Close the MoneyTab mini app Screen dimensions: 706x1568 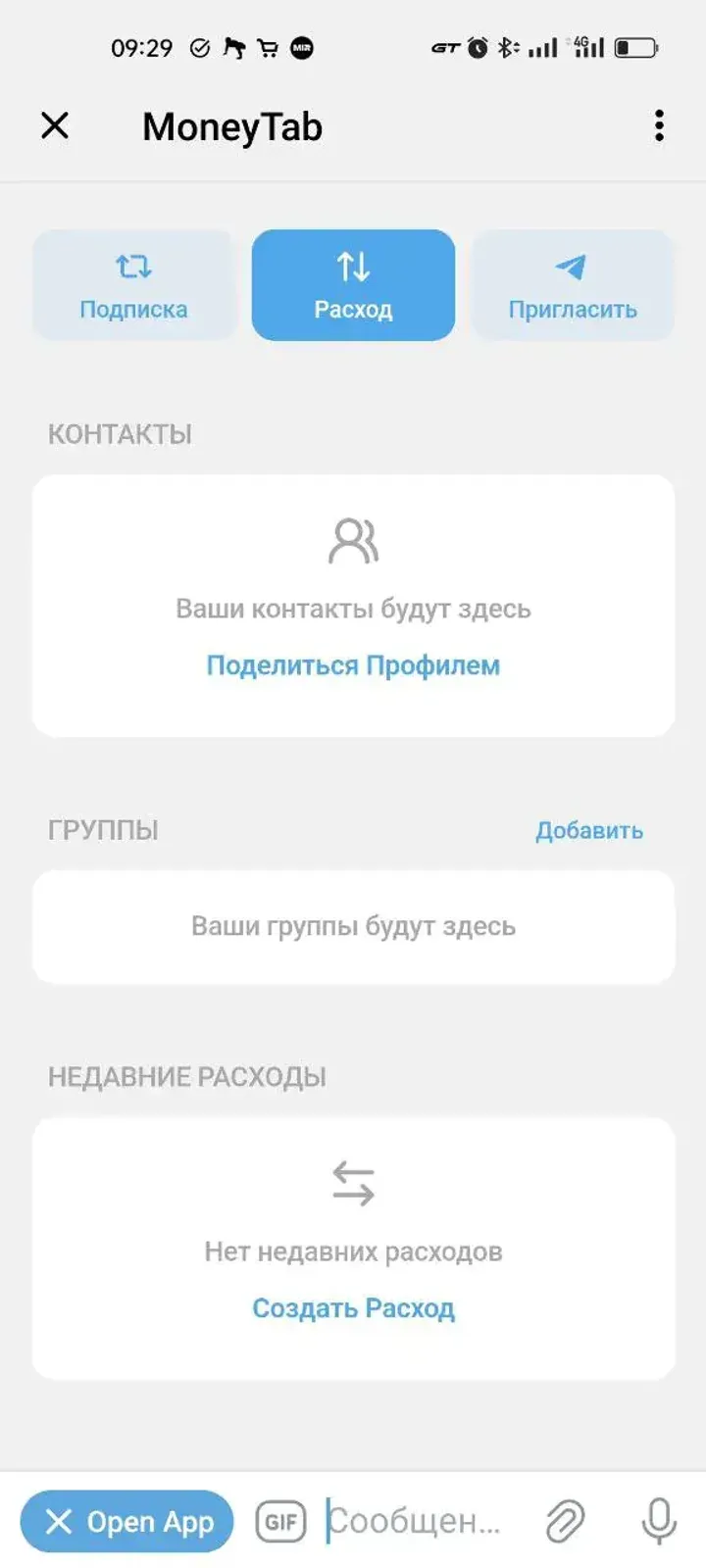(56, 125)
